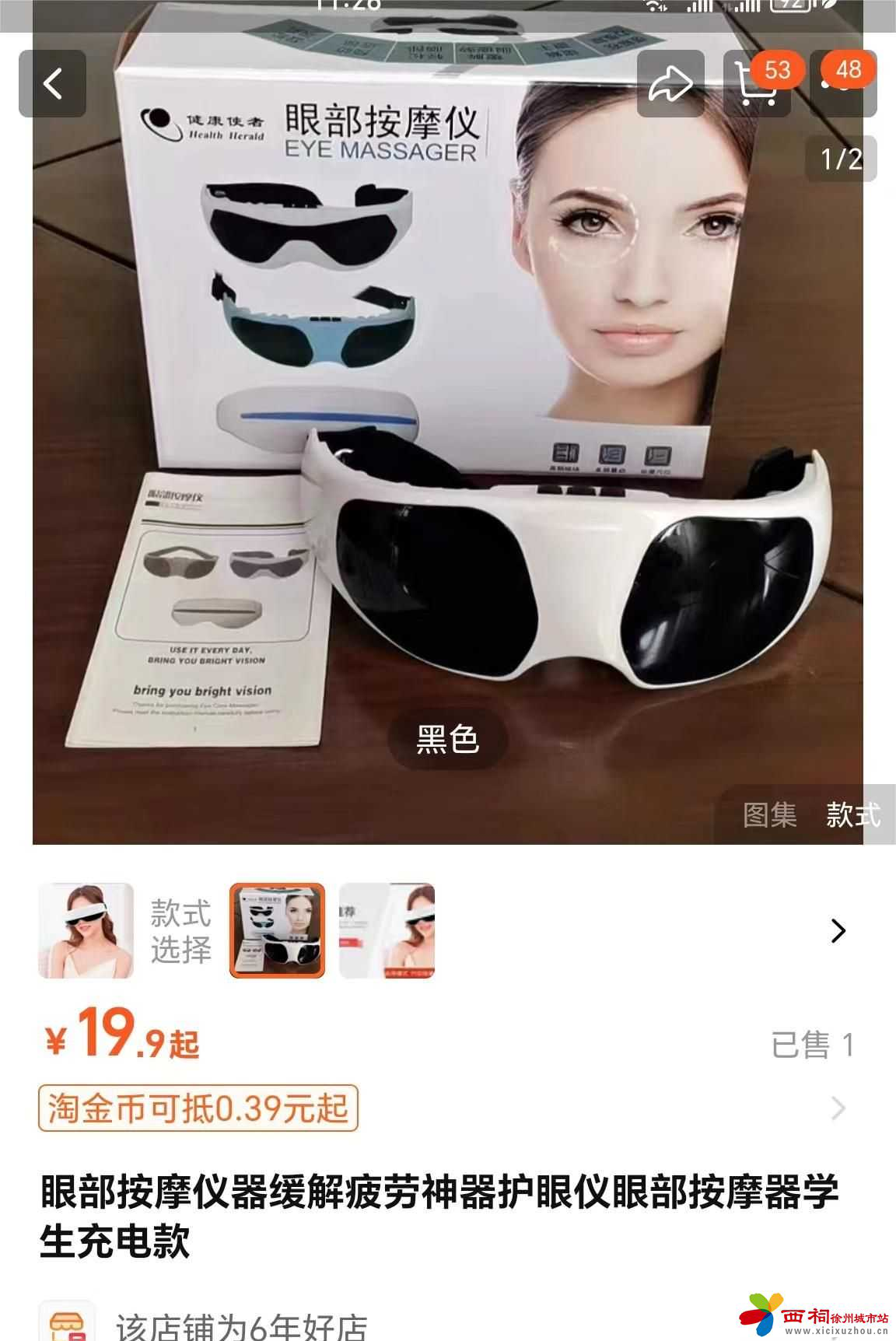Viewport: 896px width, 1341px height.
Task: Switch to the 图集 gallery view
Action: (769, 815)
